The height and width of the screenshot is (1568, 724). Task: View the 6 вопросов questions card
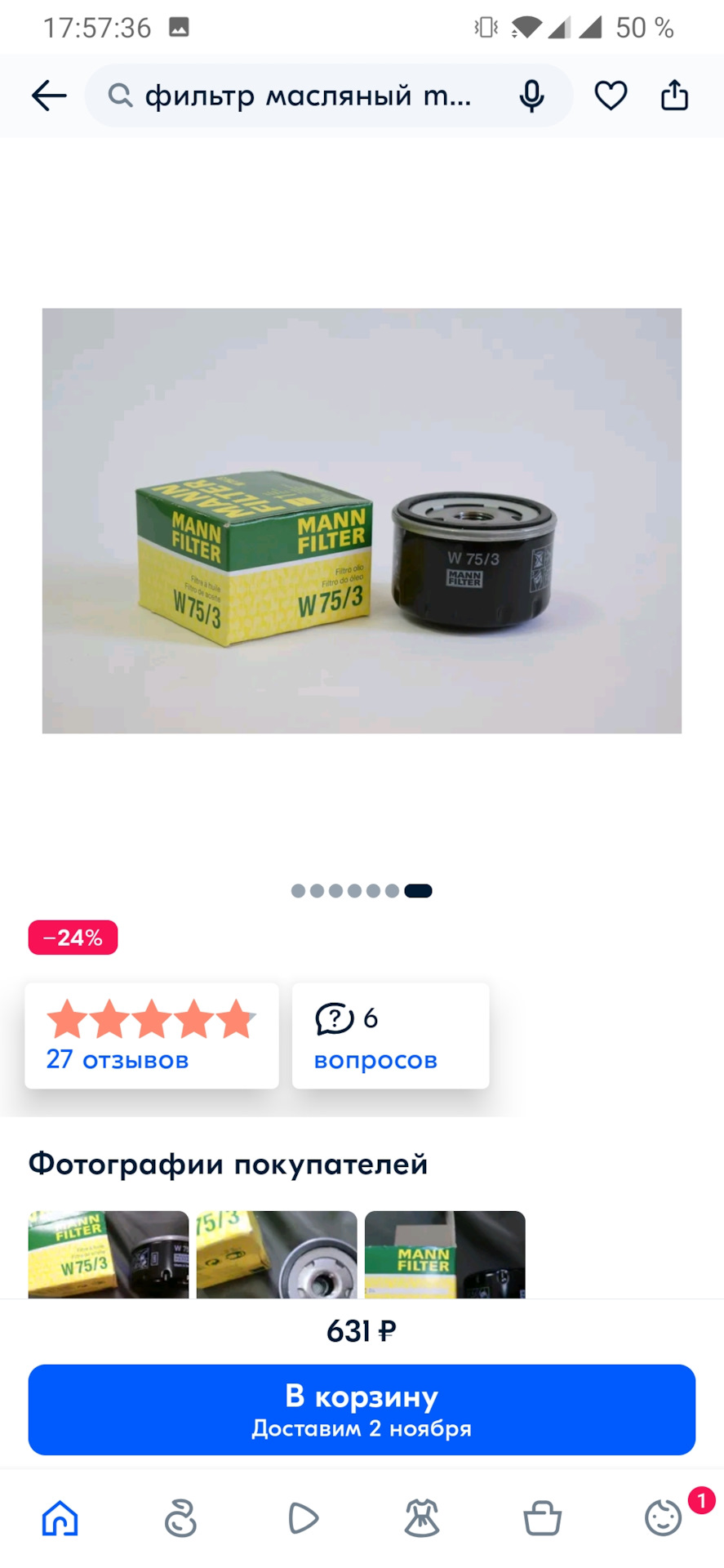coord(390,1036)
